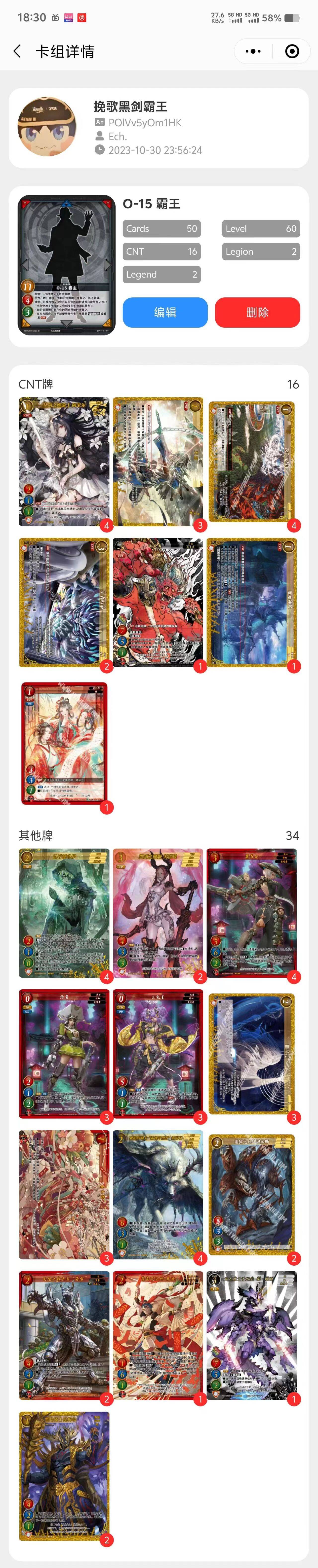Delete the deck with the red 删除 button

(257, 312)
